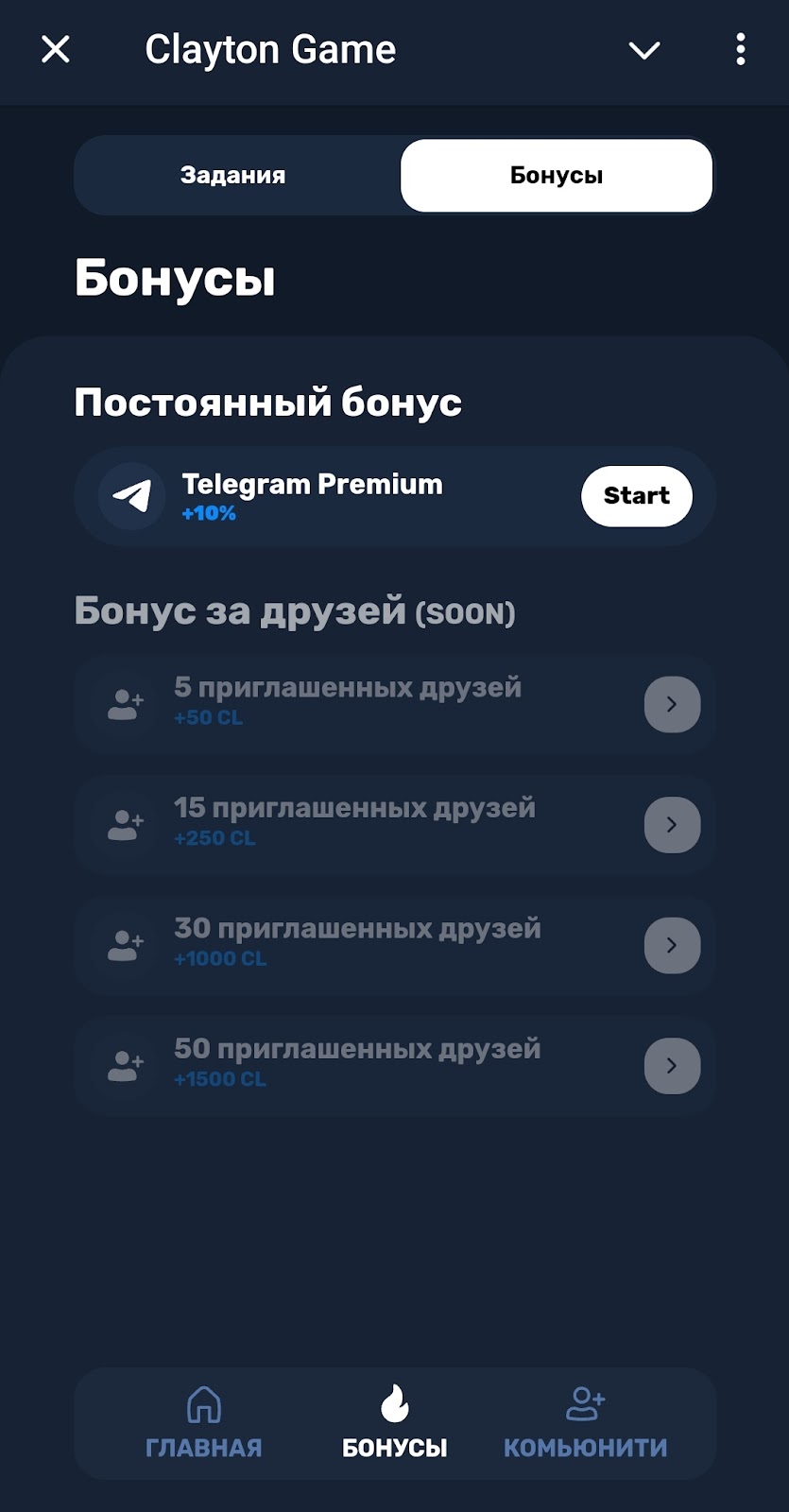Open the three-dot overflow menu

tap(741, 49)
